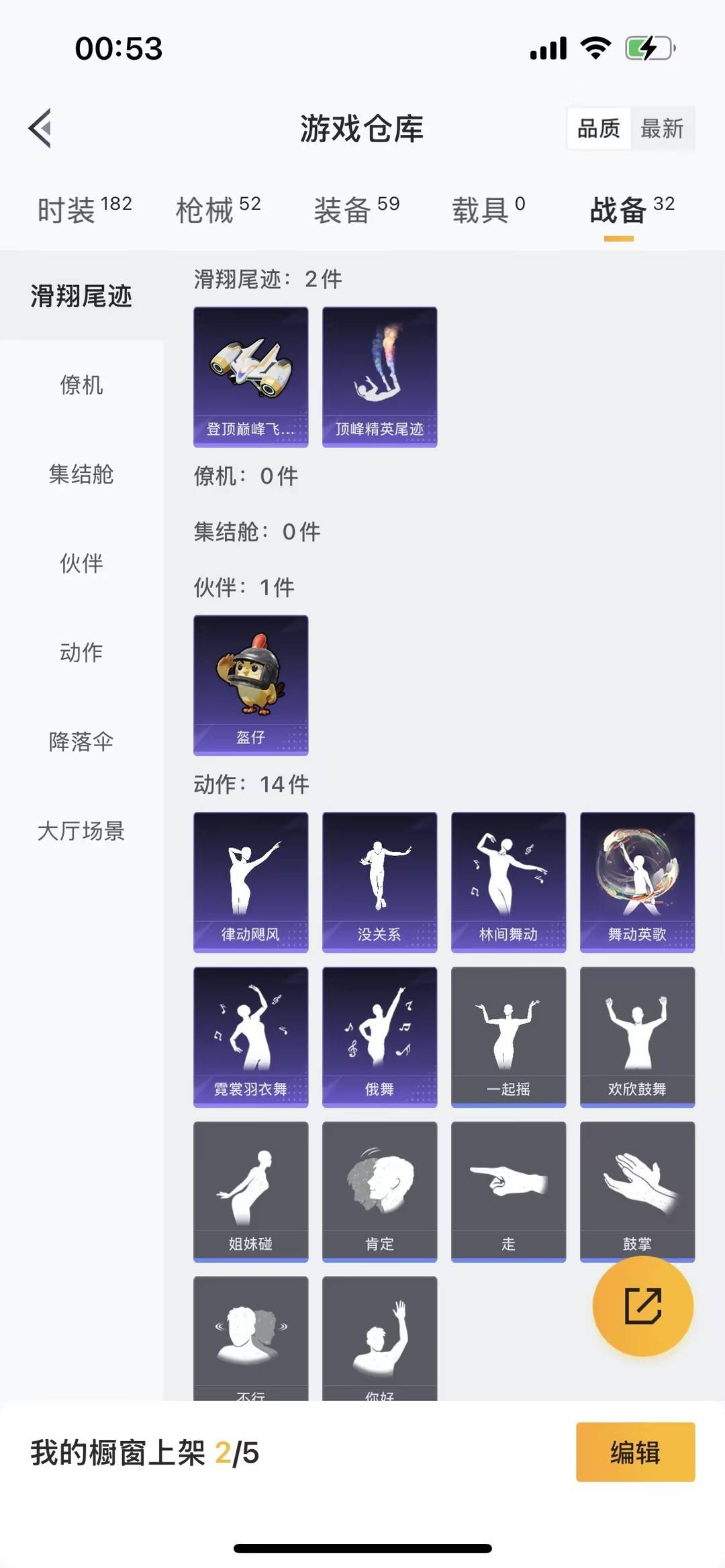This screenshot has width=725, height=1568.
Task: Switch to the 载具 tab
Action: pyautogui.click(x=488, y=210)
